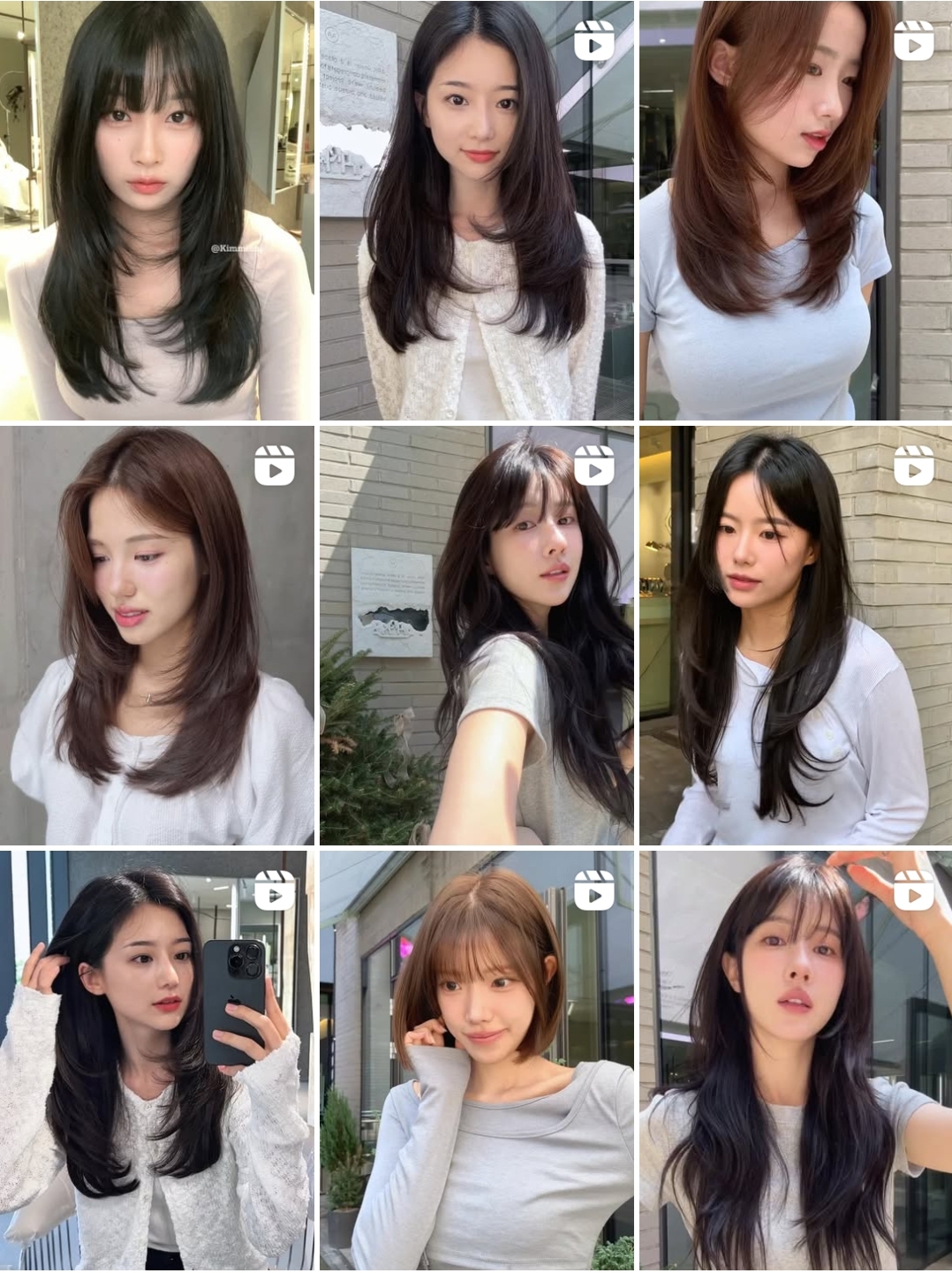Open the reel with raised hand and wavy hair
The width and height of the screenshot is (952, 1273).
[796, 1061]
